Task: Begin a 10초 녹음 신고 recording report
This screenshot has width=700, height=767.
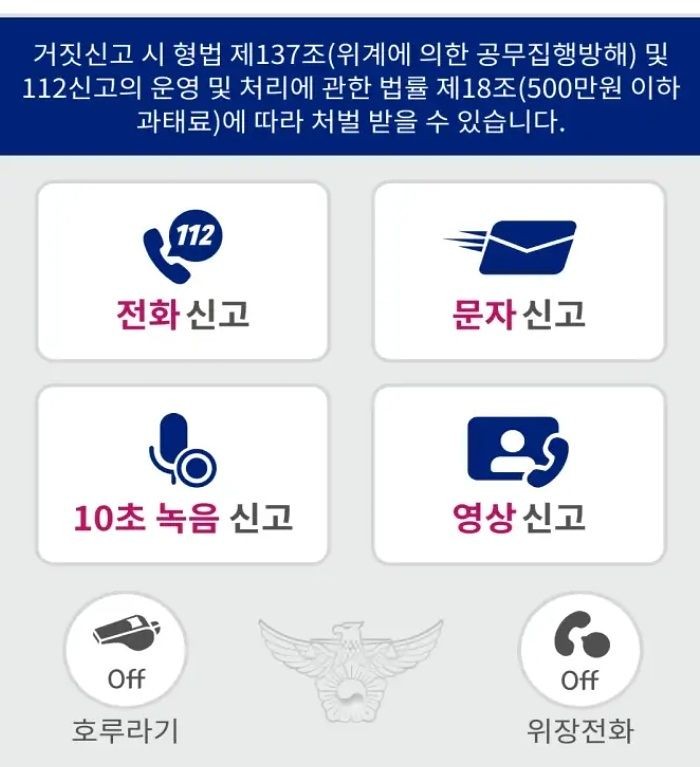Action: click(182, 475)
